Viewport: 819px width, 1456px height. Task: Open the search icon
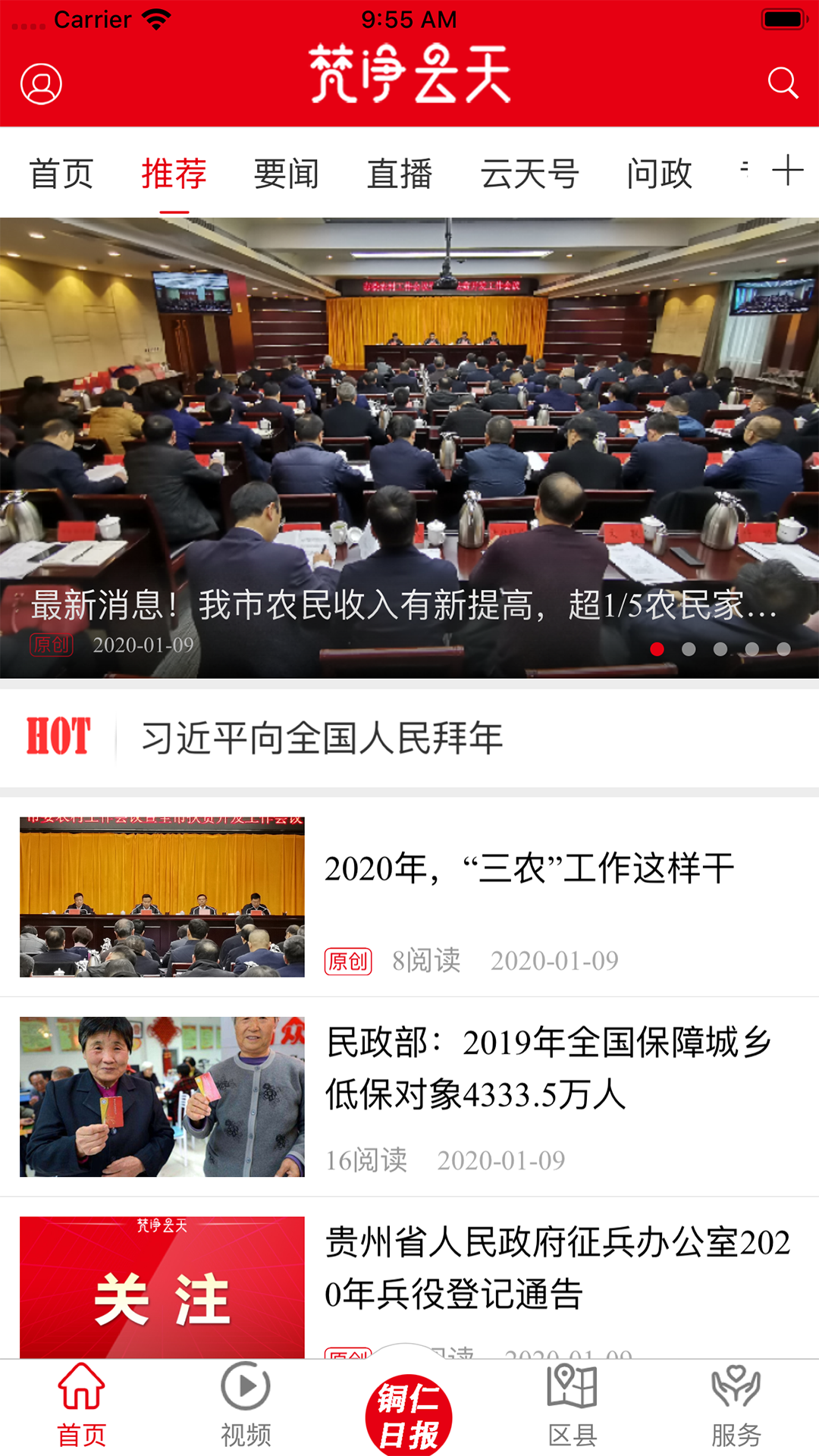(783, 83)
